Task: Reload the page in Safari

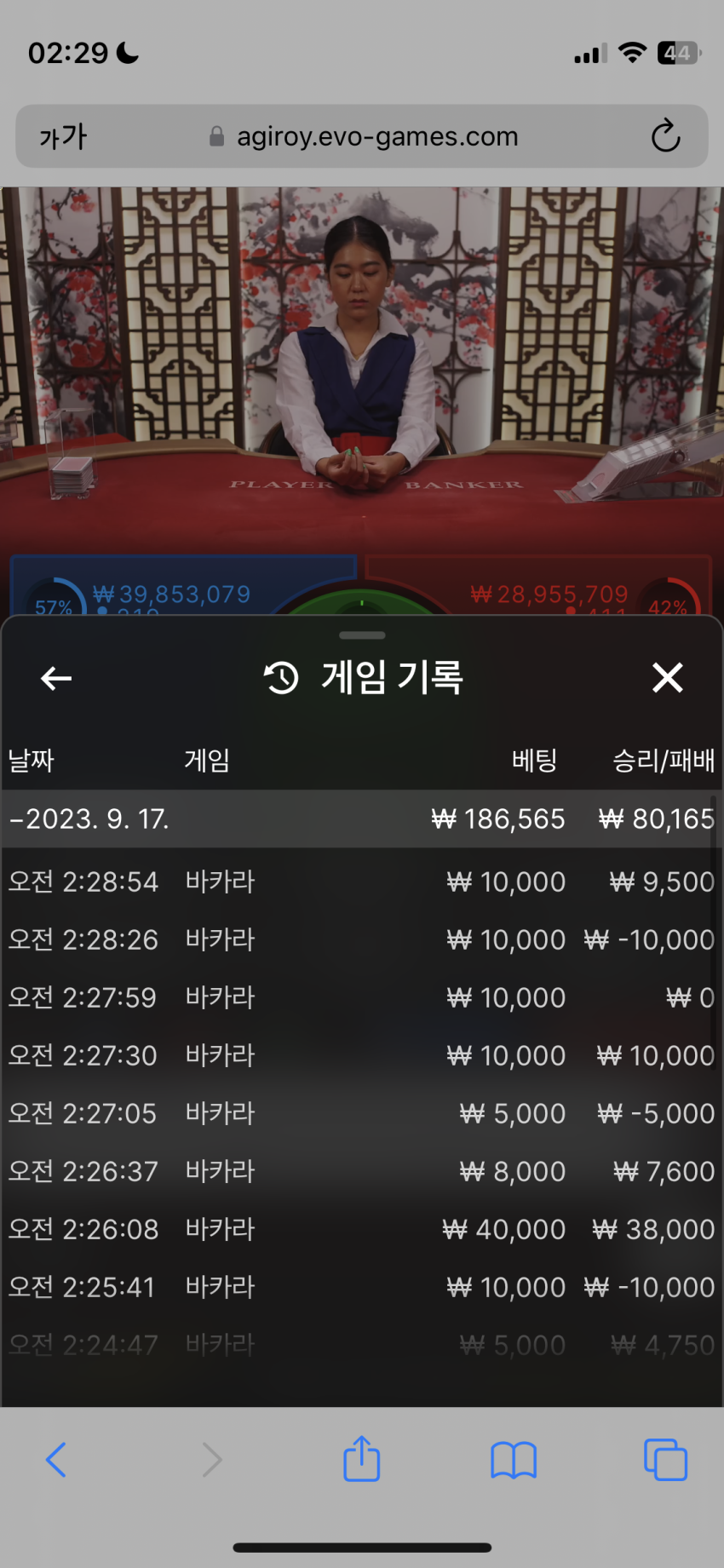Action: pyautogui.click(x=665, y=135)
